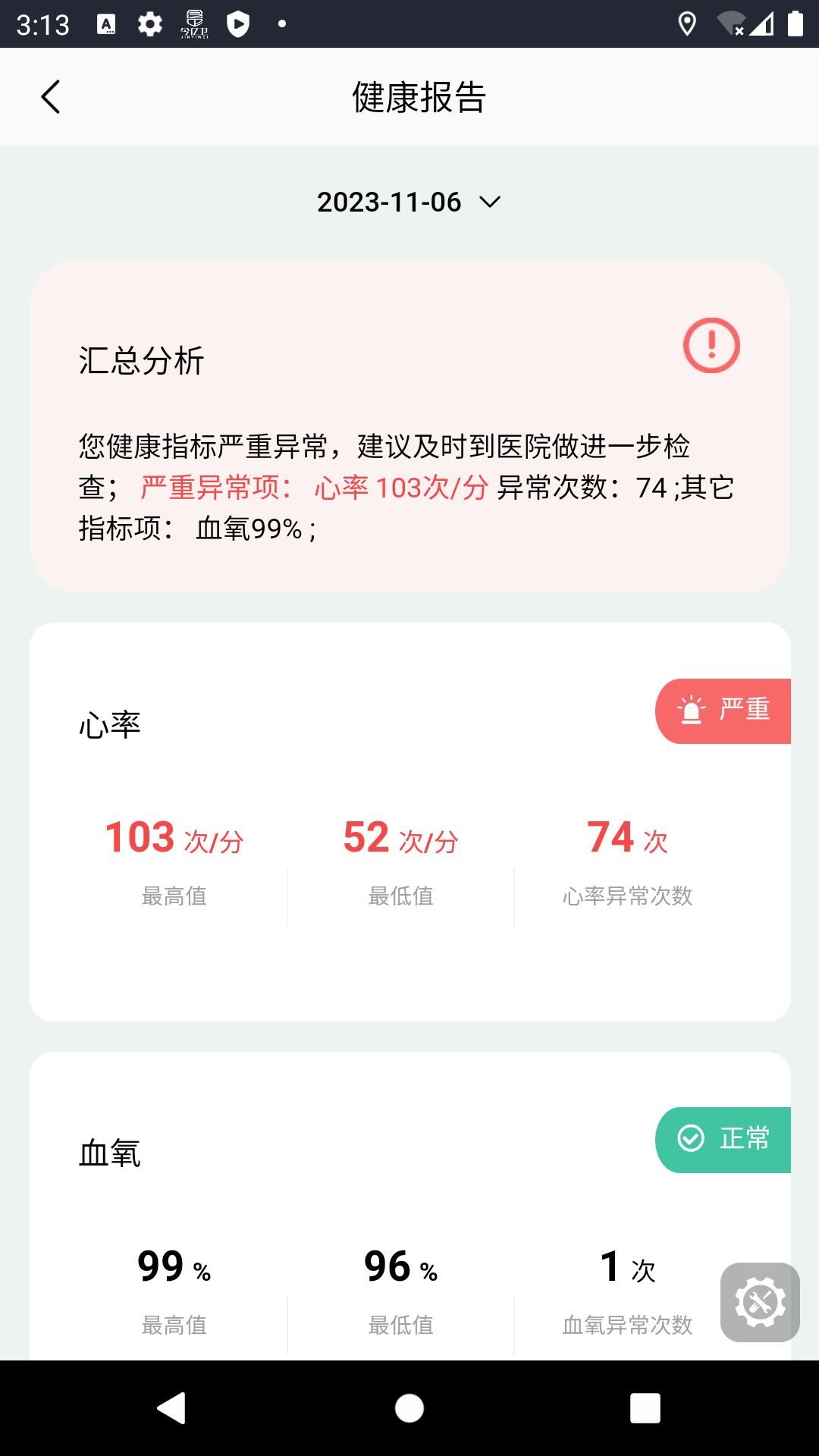Tap the back arrow to leave 健康报告
The height and width of the screenshot is (1456, 819).
(50, 97)
